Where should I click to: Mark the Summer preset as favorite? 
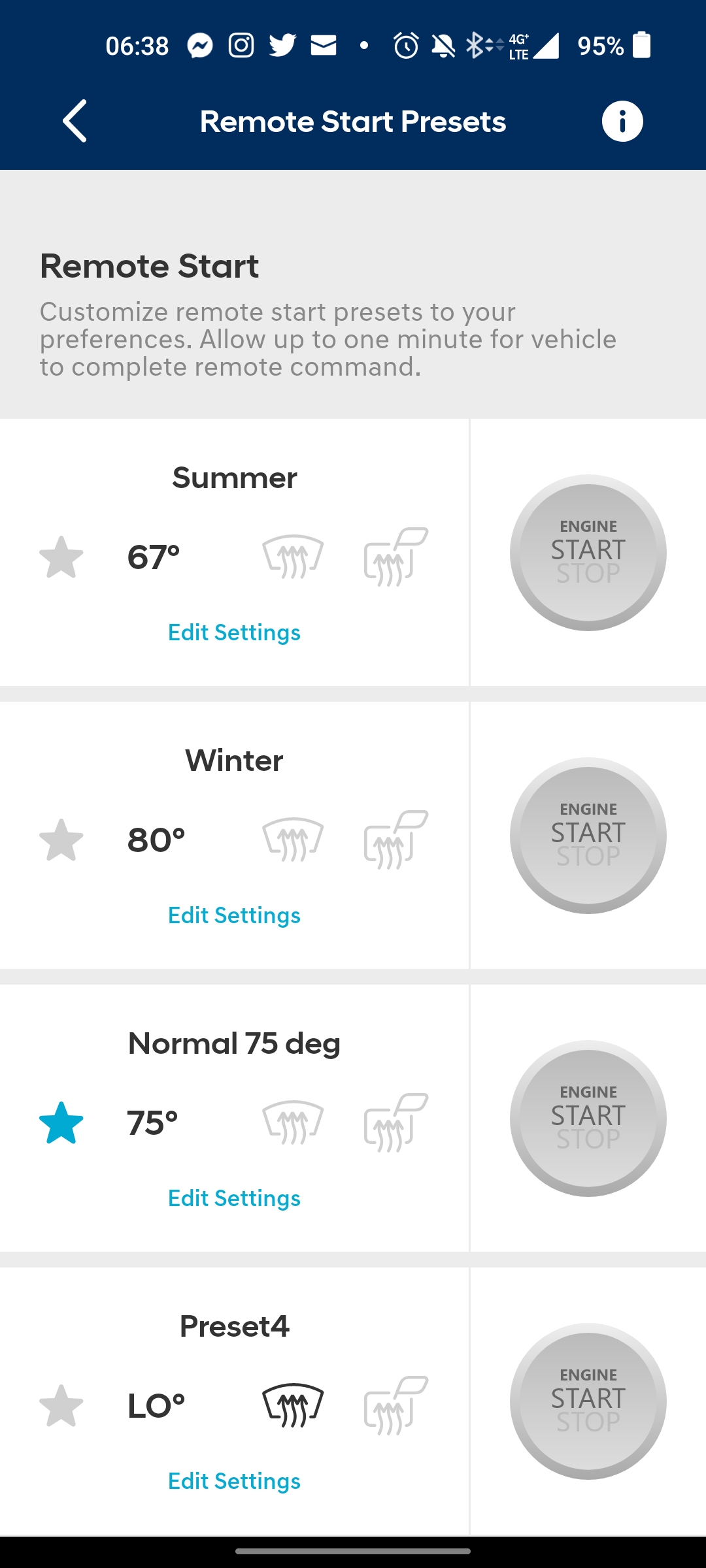61,557
